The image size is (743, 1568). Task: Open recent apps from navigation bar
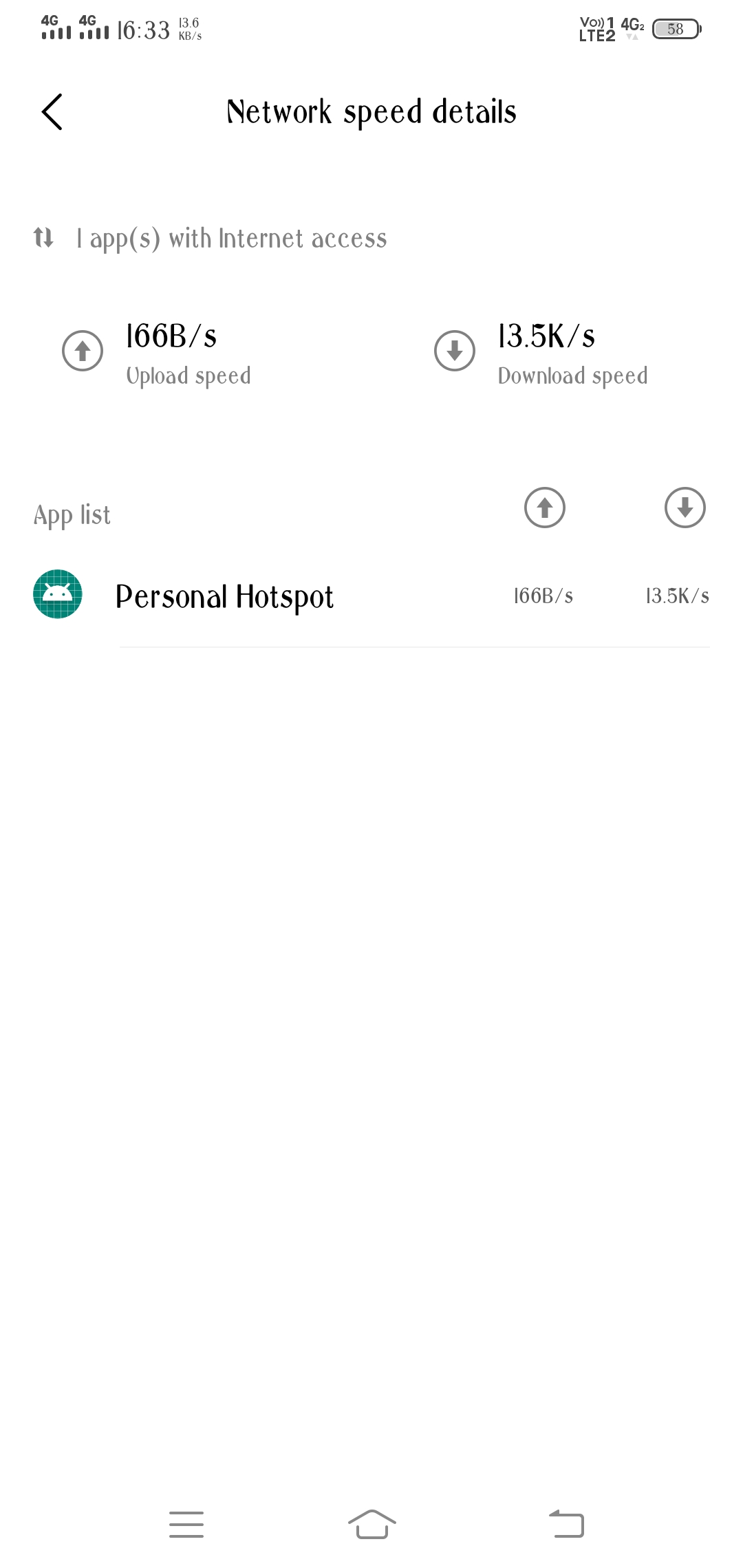186,1525
